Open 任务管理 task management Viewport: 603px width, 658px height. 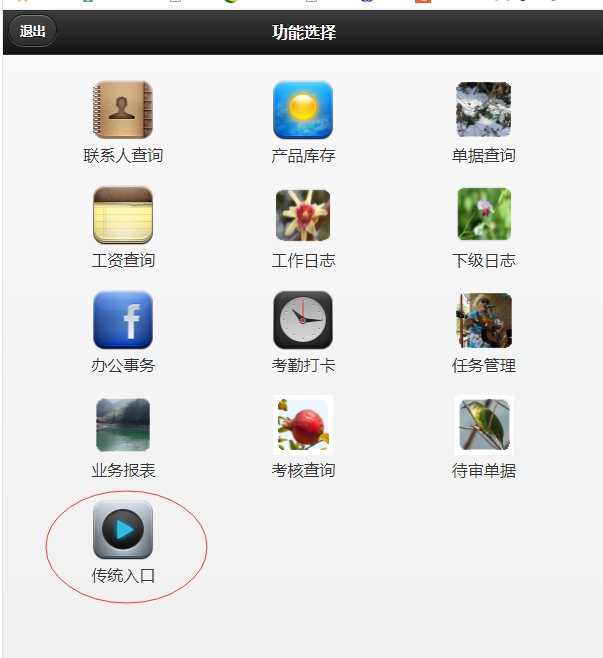[483, 320]
